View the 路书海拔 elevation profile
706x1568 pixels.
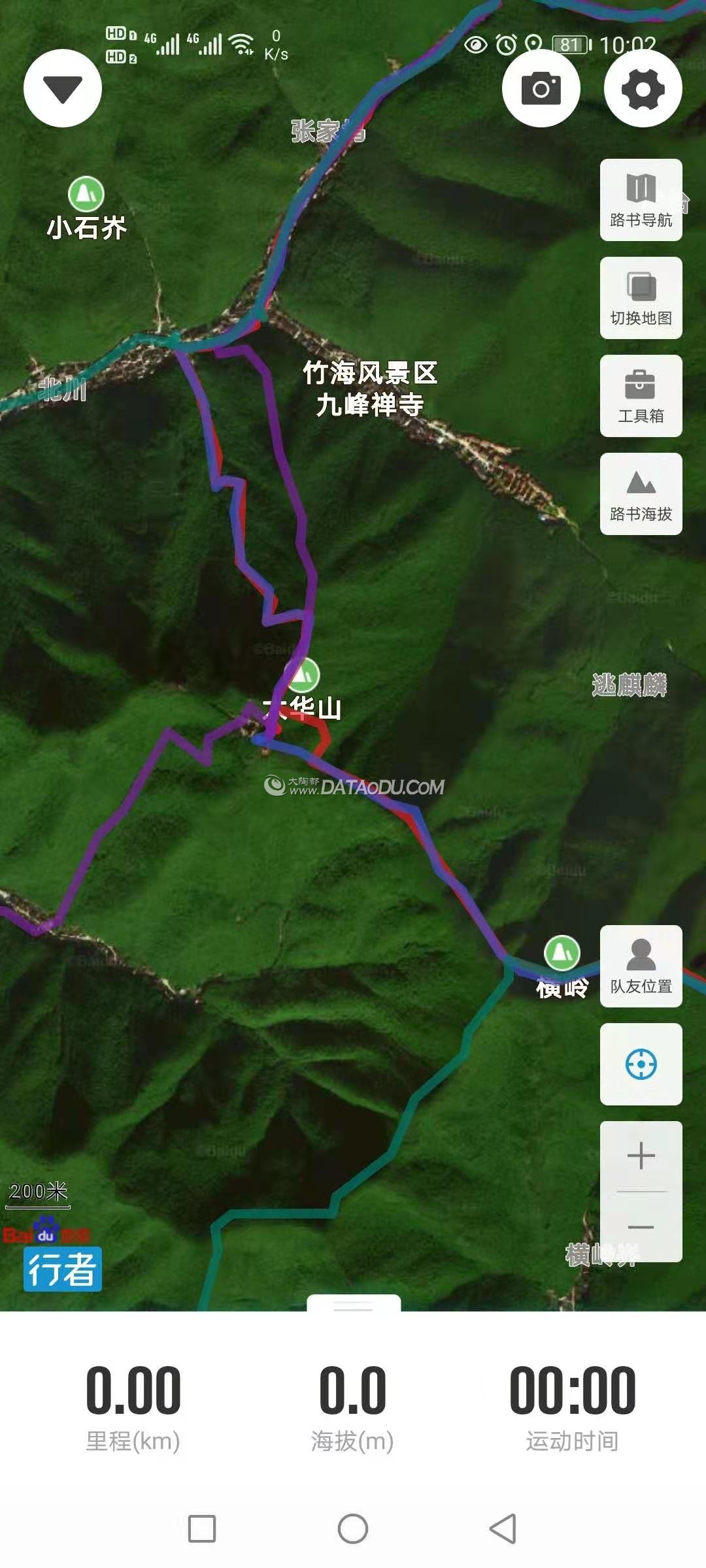click(641, 494)
